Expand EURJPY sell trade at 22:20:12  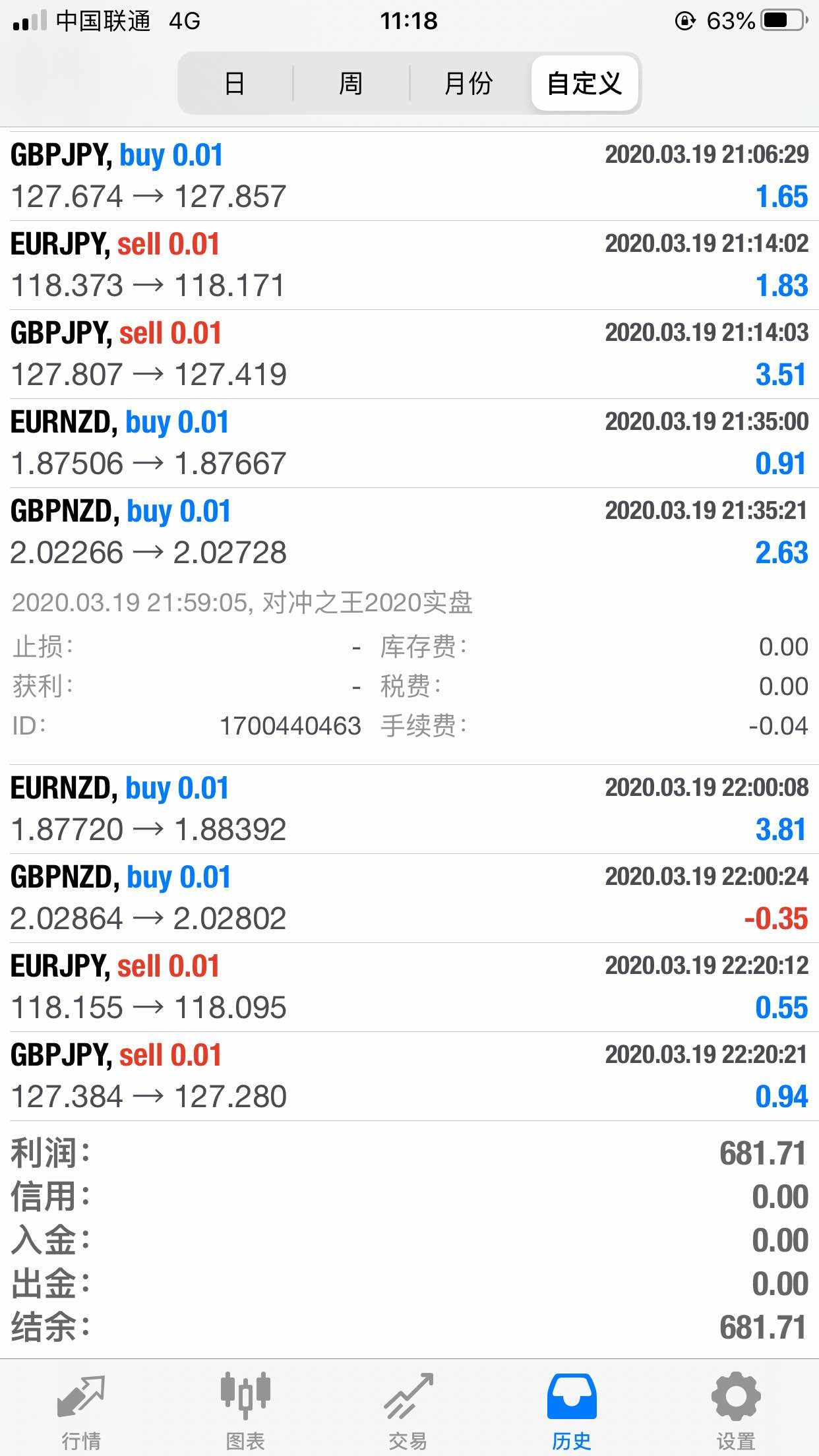pos(409,987)
